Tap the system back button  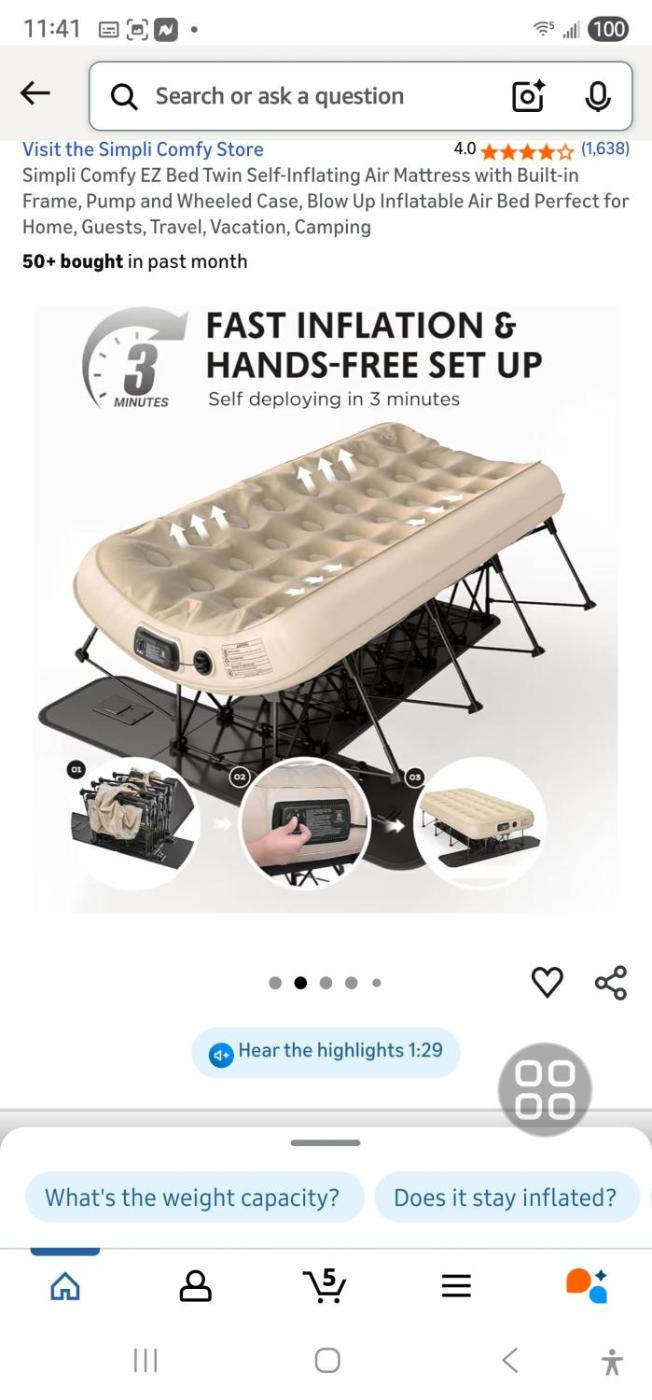click(x=510, y=1360)
